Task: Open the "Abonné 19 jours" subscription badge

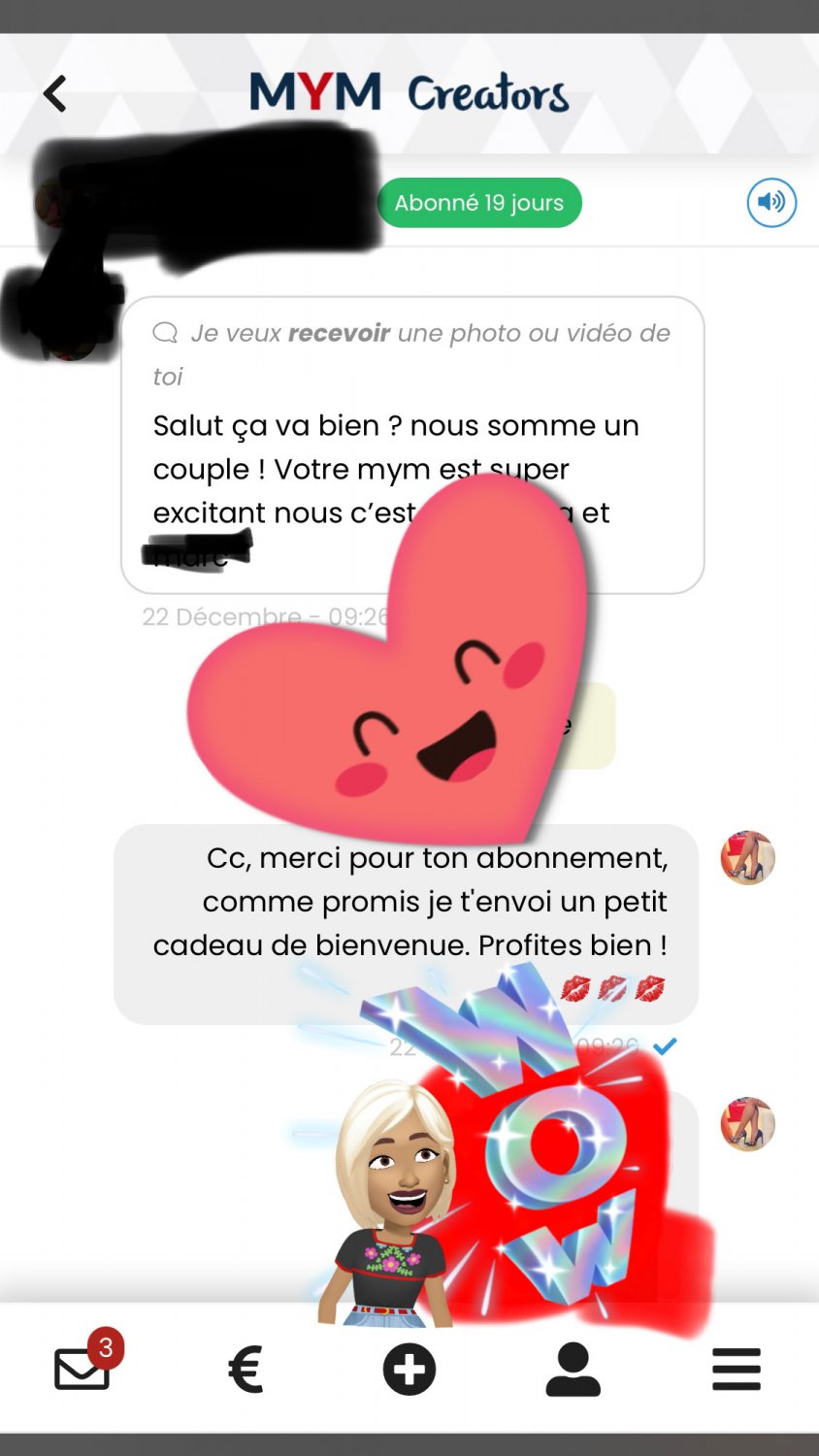Action: [479, 203]
